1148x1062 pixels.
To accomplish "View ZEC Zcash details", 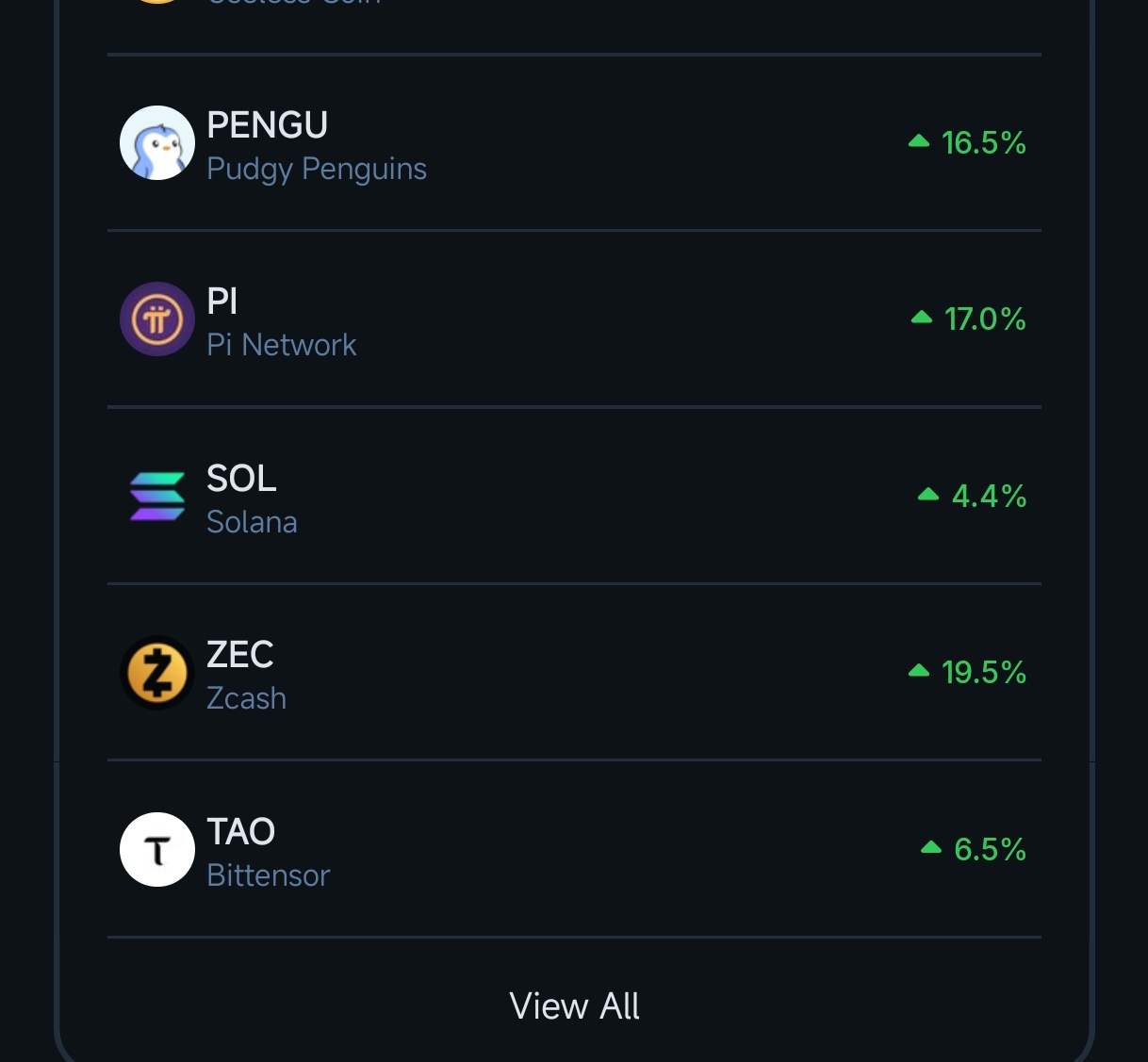I will tap(573, 673).
